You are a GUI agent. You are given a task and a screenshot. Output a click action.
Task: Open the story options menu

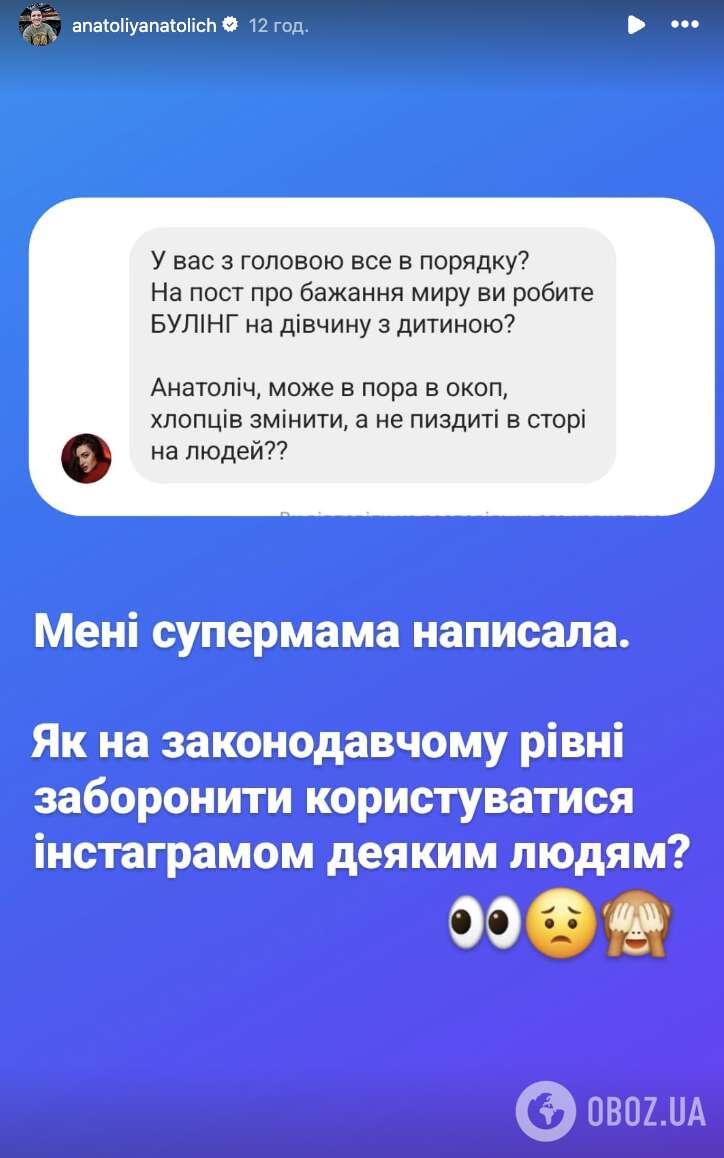[x=684, y=25]
